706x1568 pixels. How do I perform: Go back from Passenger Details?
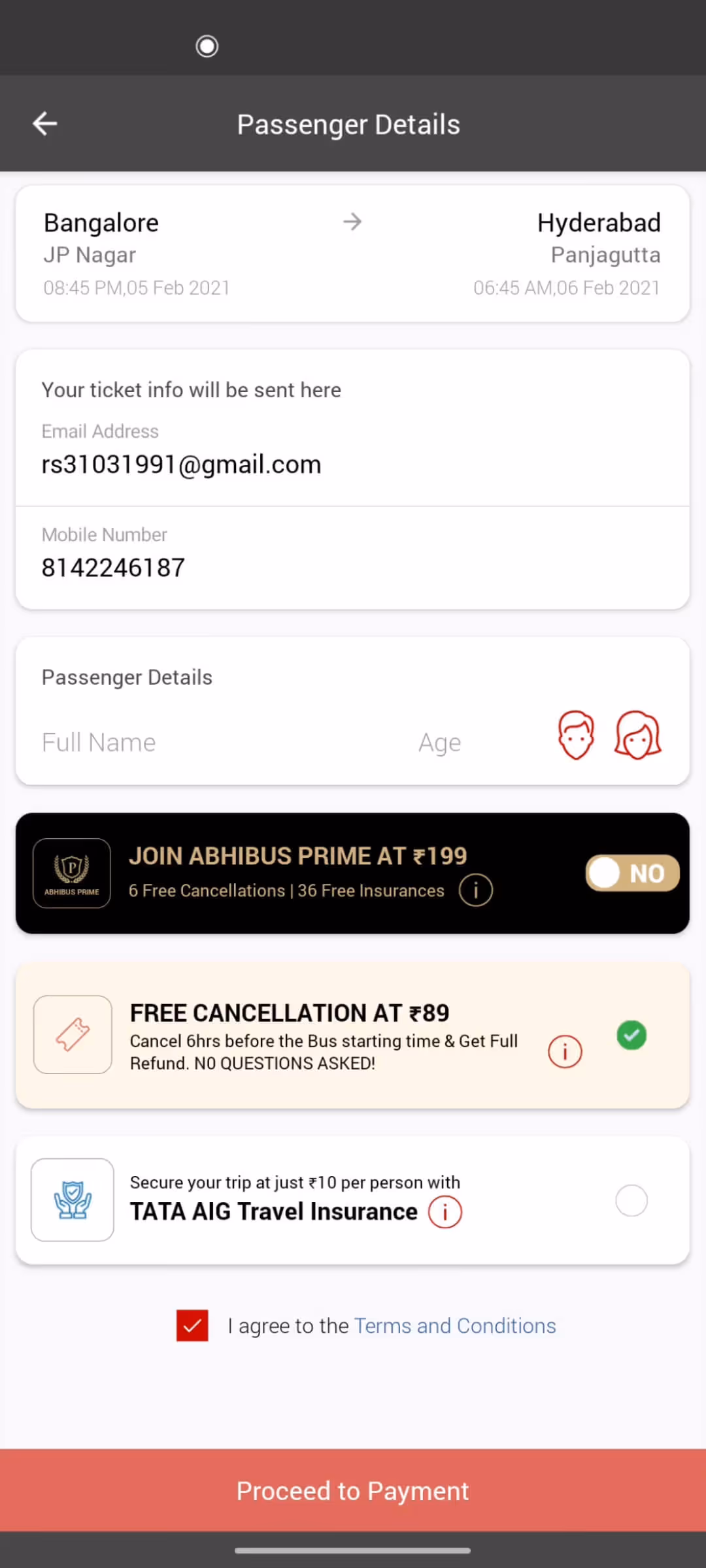[x=44, y=123]
